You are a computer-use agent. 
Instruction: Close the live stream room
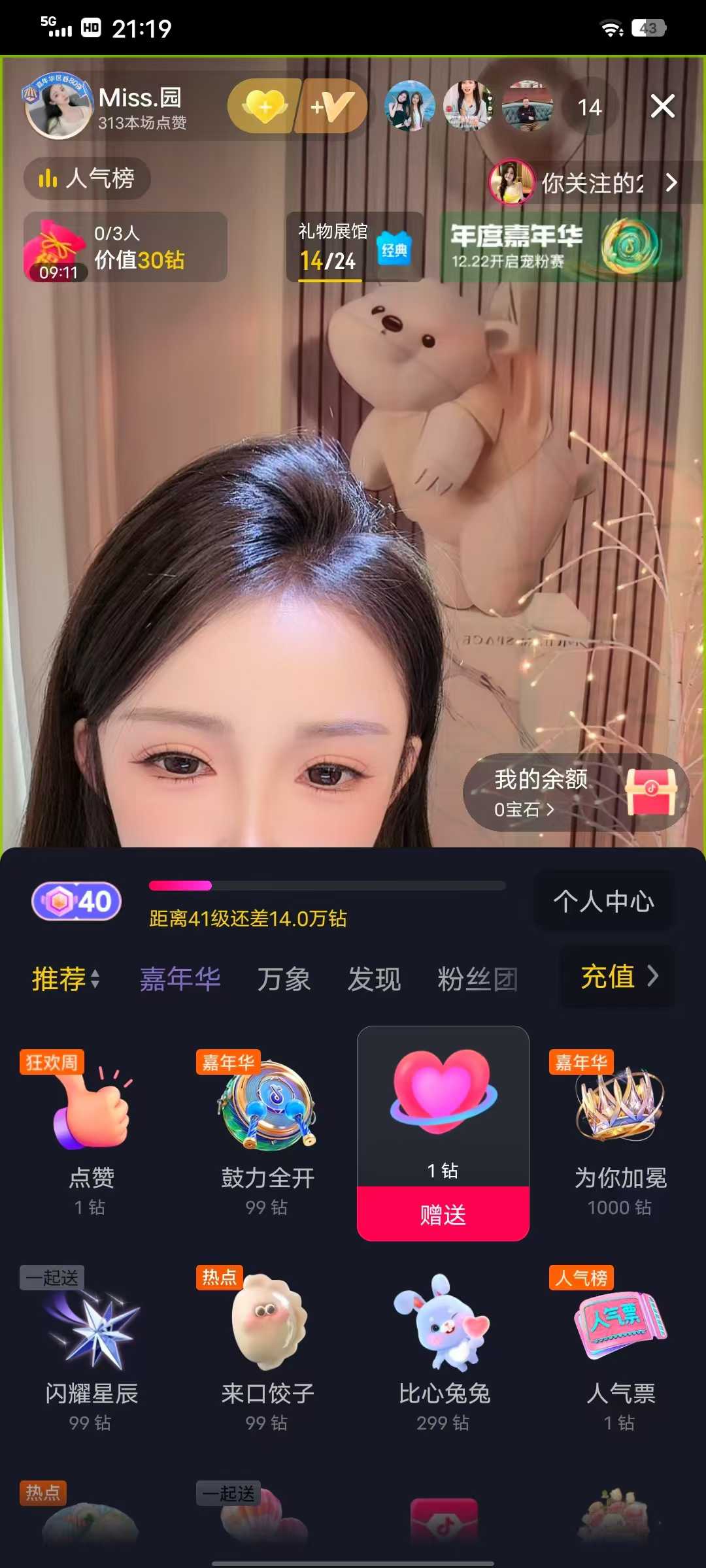click(662, 106)
